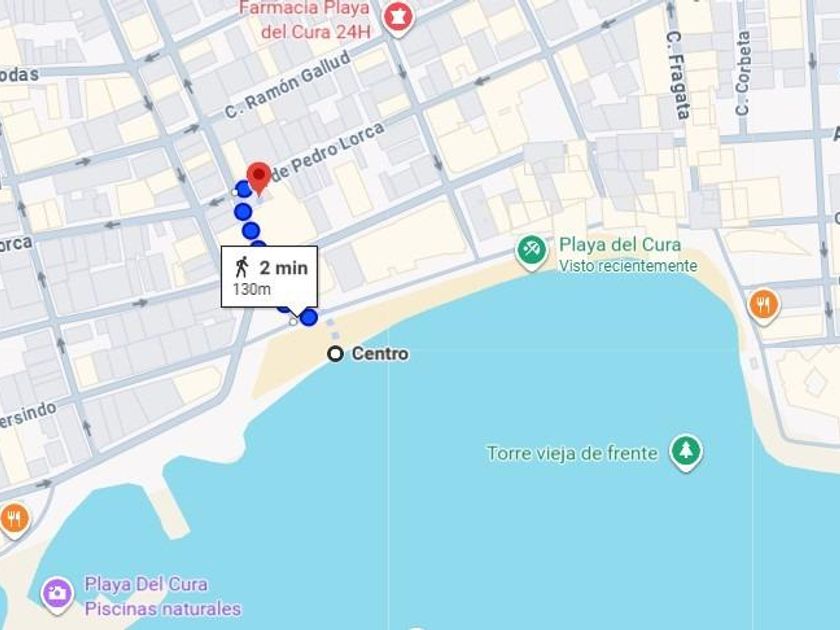View Torre vieja de frente park marker
This screenshot has height=630, width=840.
point(685,453)
